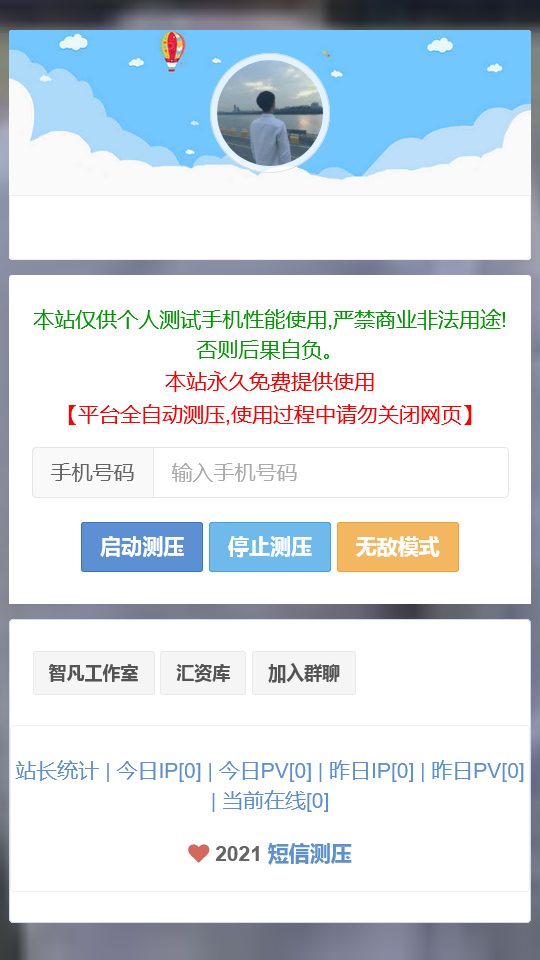Open the 短信测压 footer link

pos(309,853)
